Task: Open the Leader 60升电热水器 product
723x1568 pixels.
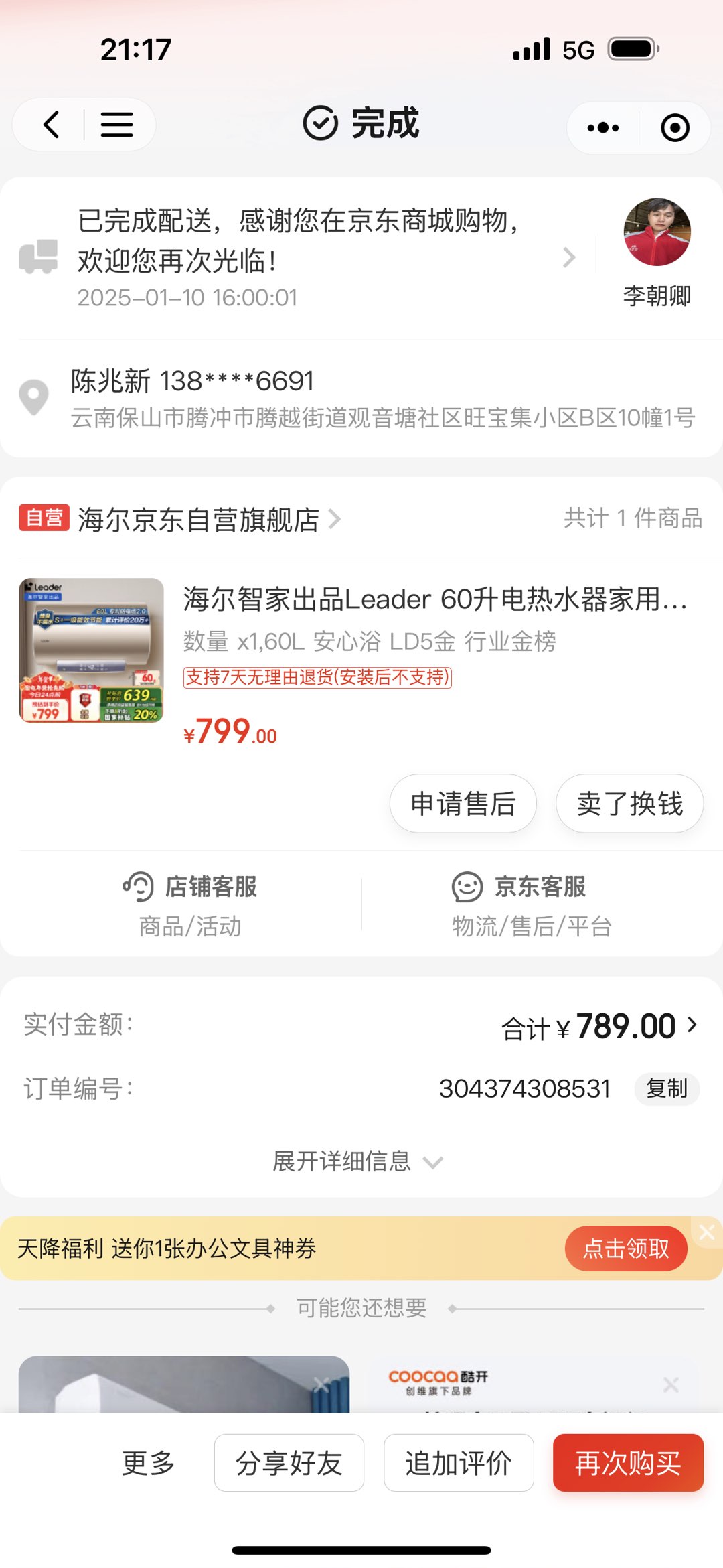Action: coord(434,599)
